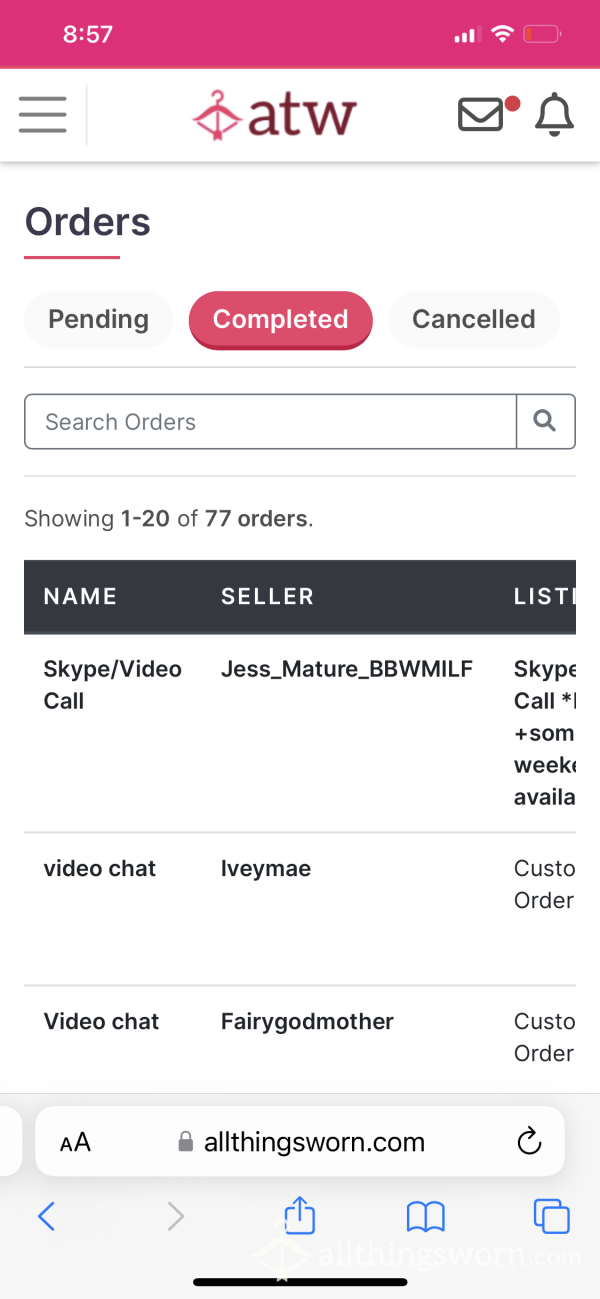Share this page from Safari toolbar

point(299,1214)
